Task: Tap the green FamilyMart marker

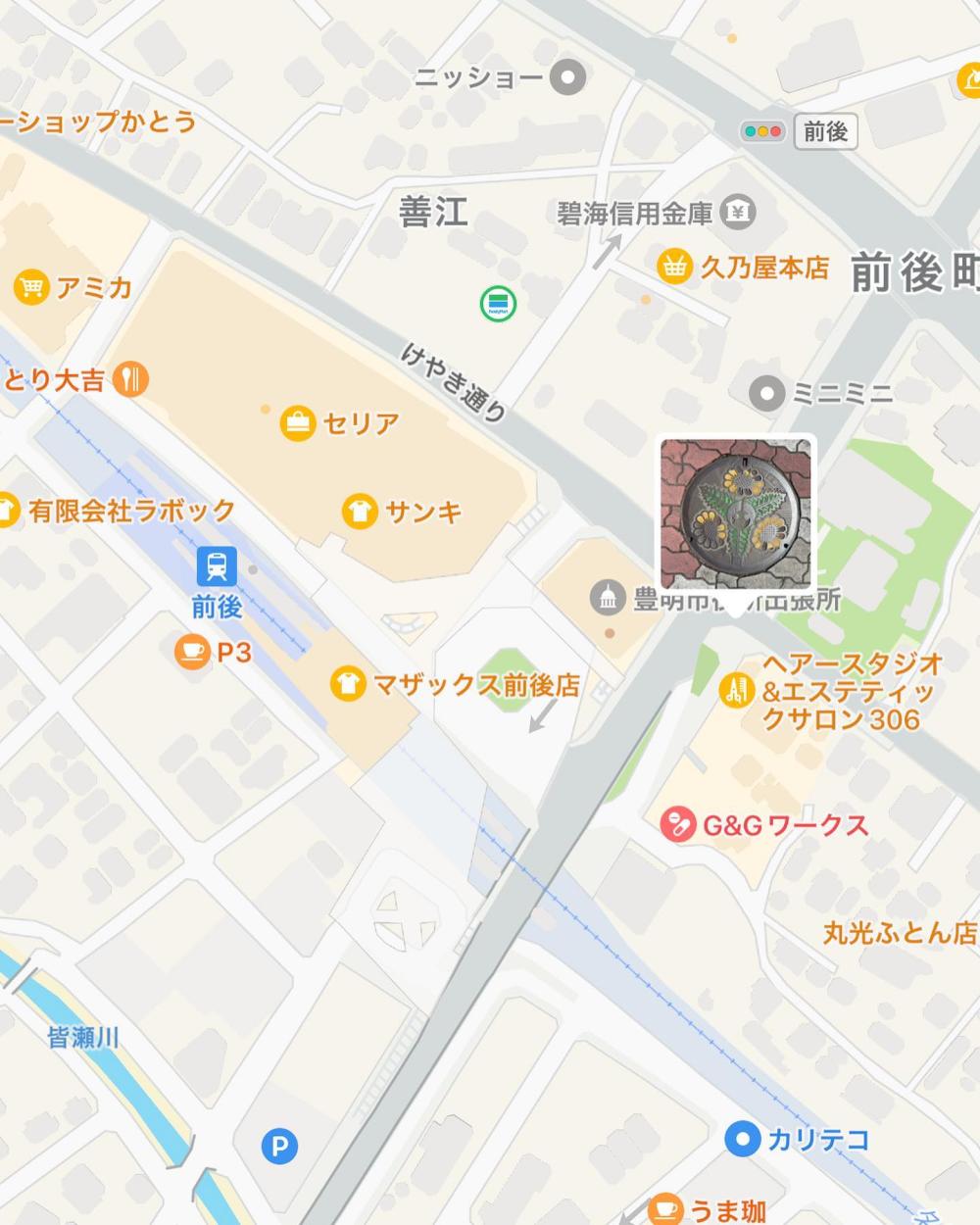Action: click(498, 303)
